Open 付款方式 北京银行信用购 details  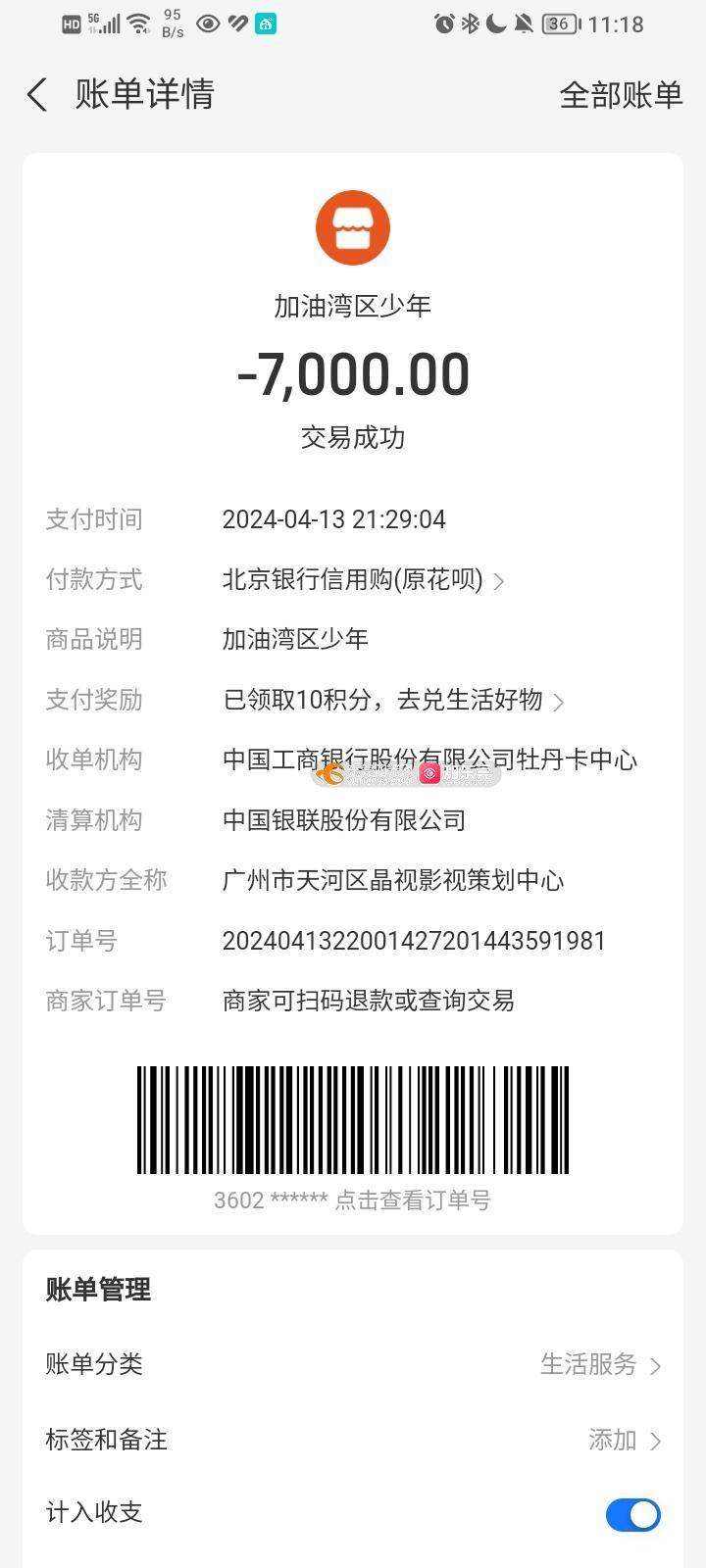363,580
